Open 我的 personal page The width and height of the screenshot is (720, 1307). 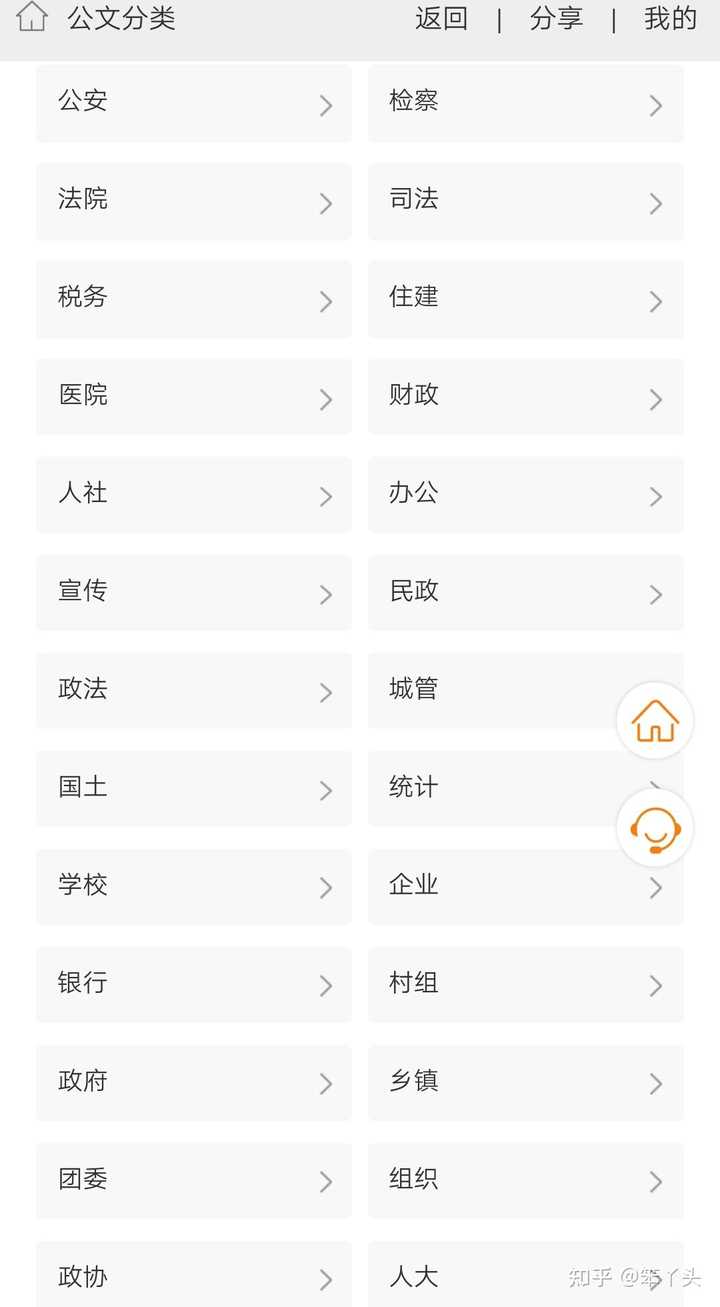coord(670,18)
